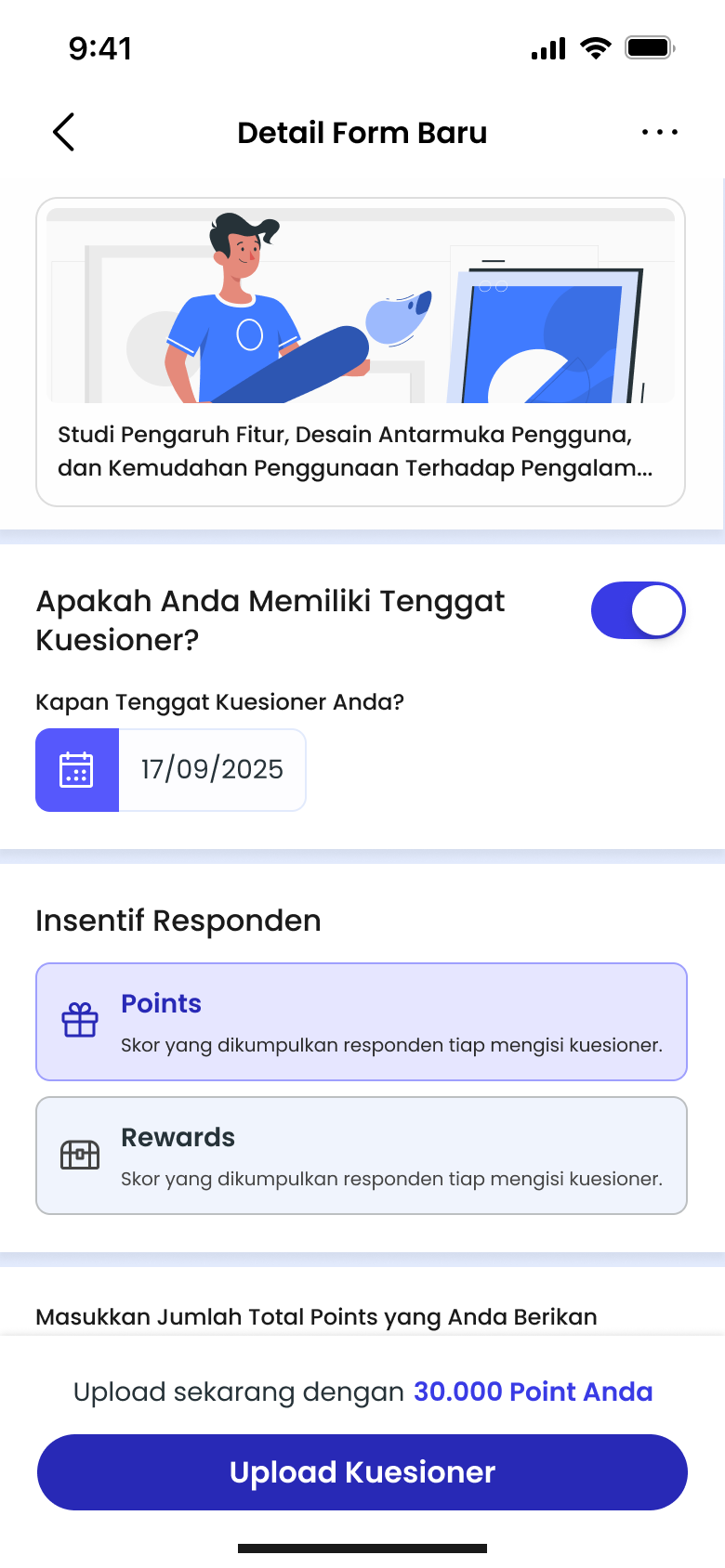Turn off the Tenggat Kuesioner switch
The height and width of the screenshot is (1568, 725).
pyautogui.click(x=638, y=610)
